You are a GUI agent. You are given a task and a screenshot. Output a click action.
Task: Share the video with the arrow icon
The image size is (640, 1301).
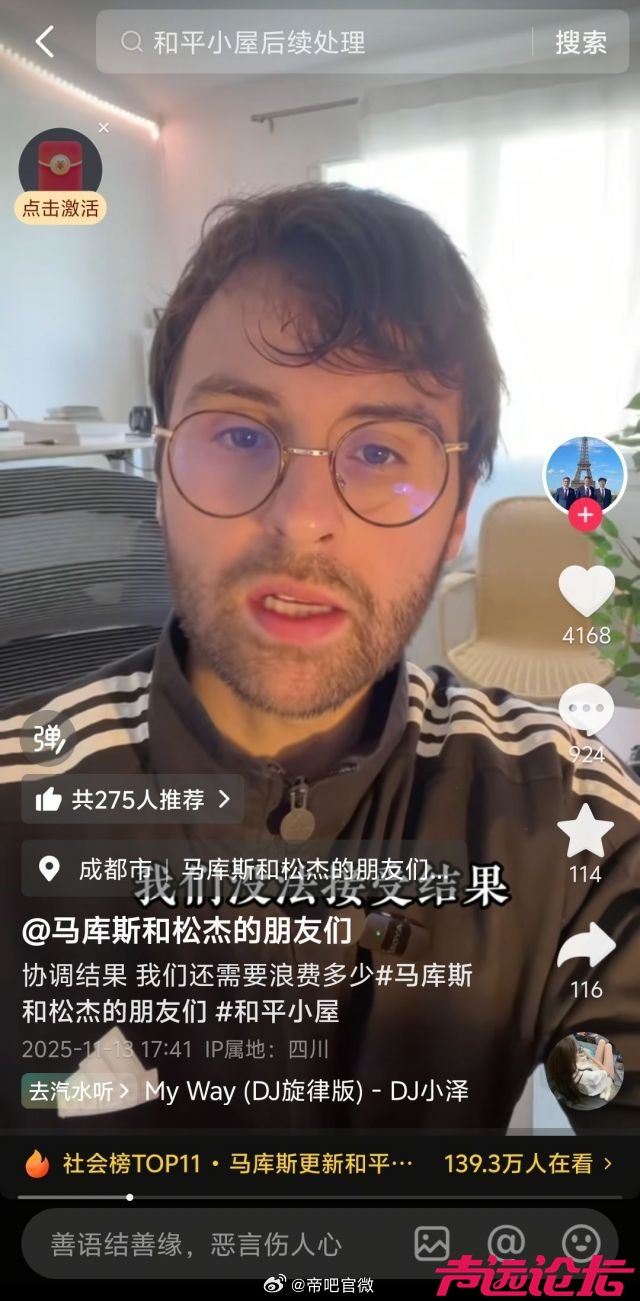point(586,946)
